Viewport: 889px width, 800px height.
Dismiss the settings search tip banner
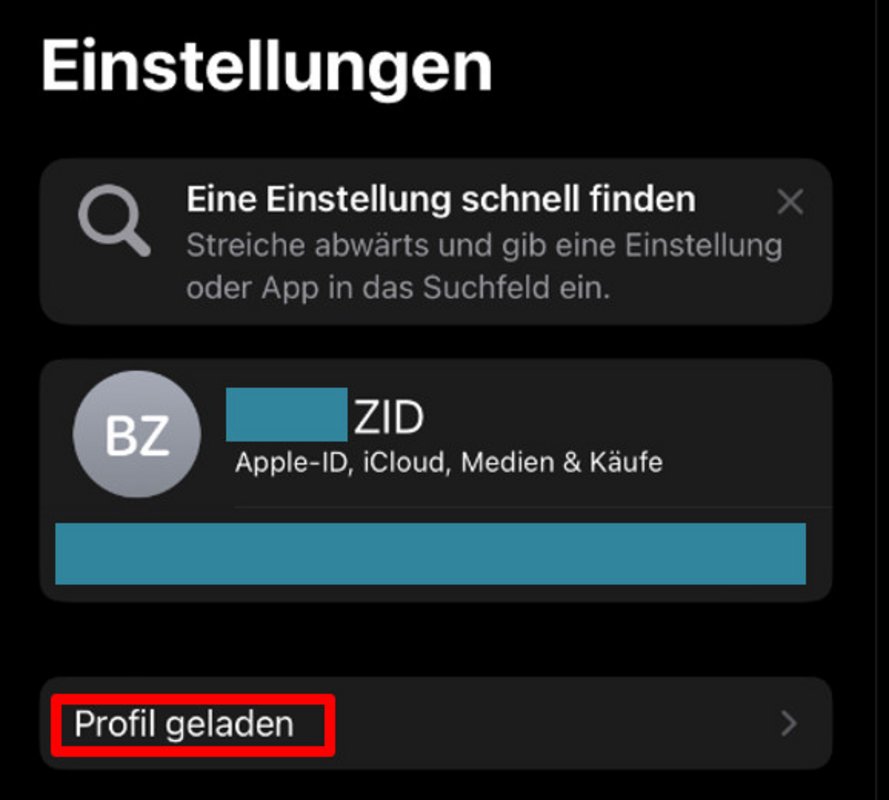790,203
